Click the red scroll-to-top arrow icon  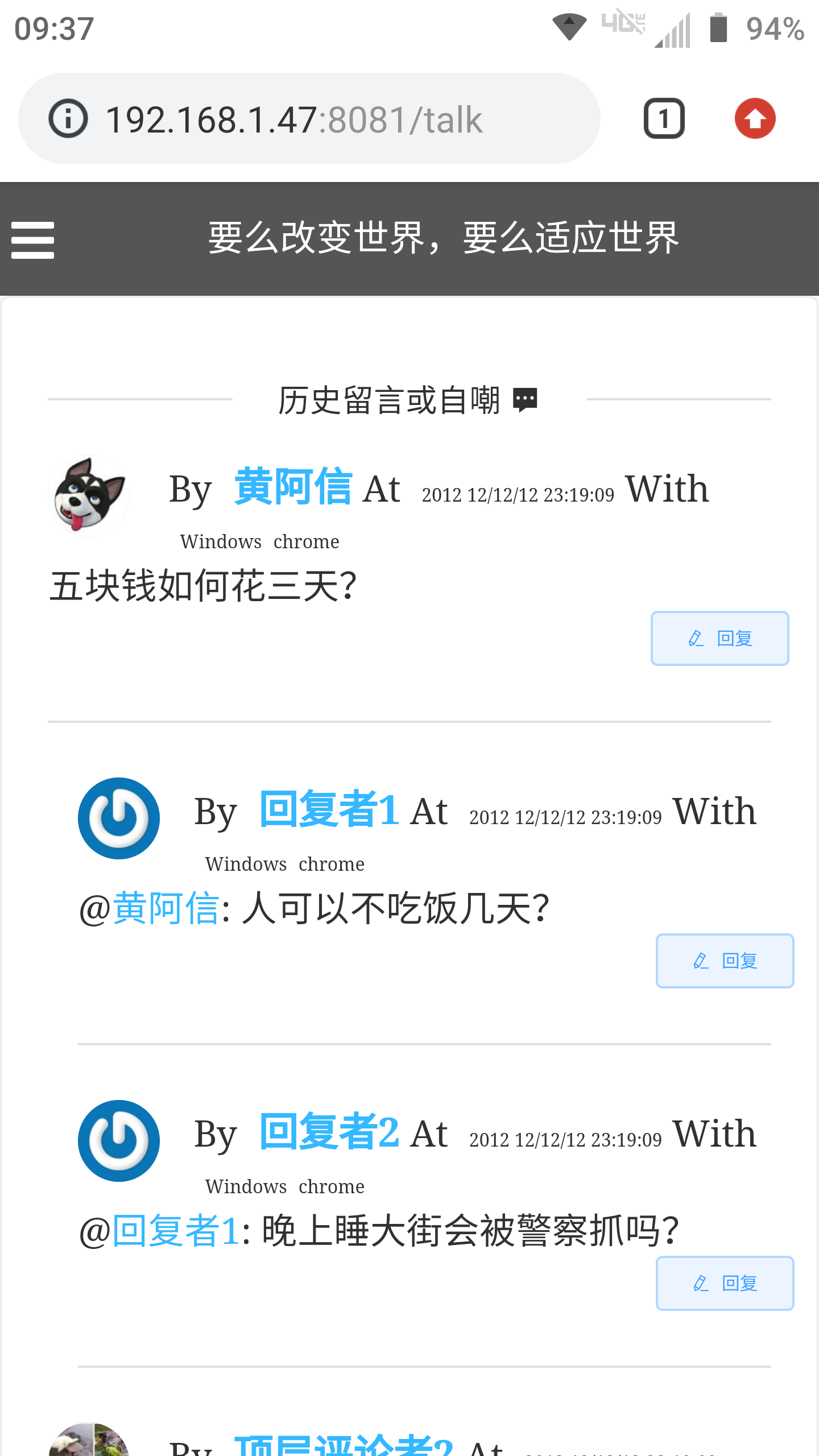(754, 118)
